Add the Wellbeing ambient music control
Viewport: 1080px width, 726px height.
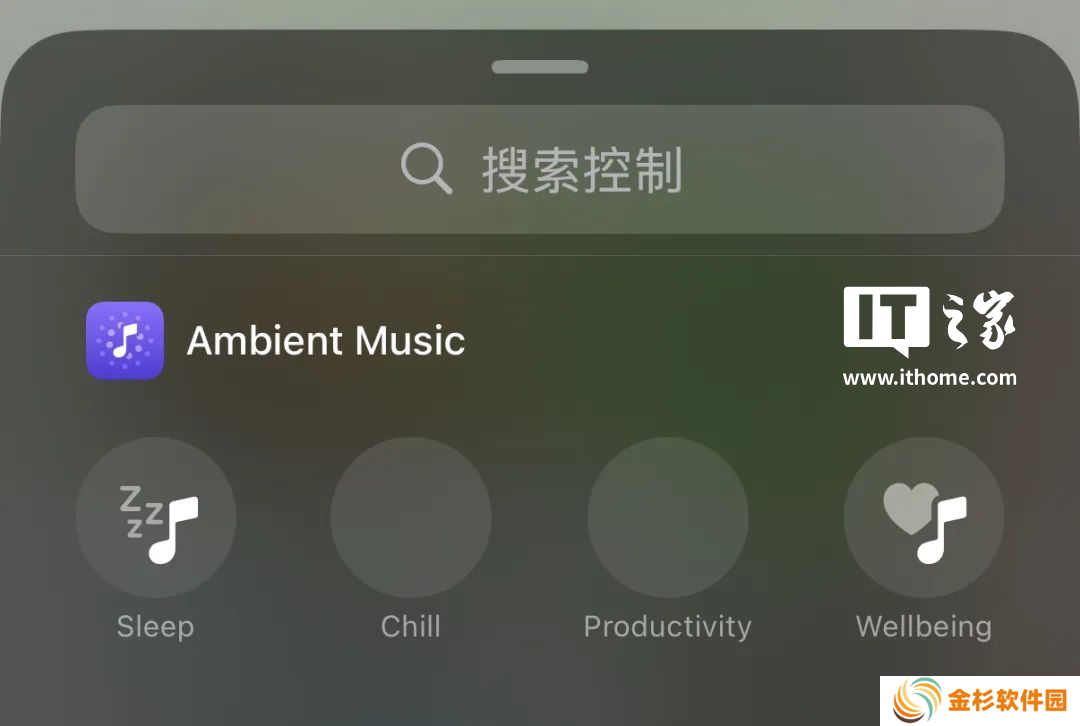[923, 517]
